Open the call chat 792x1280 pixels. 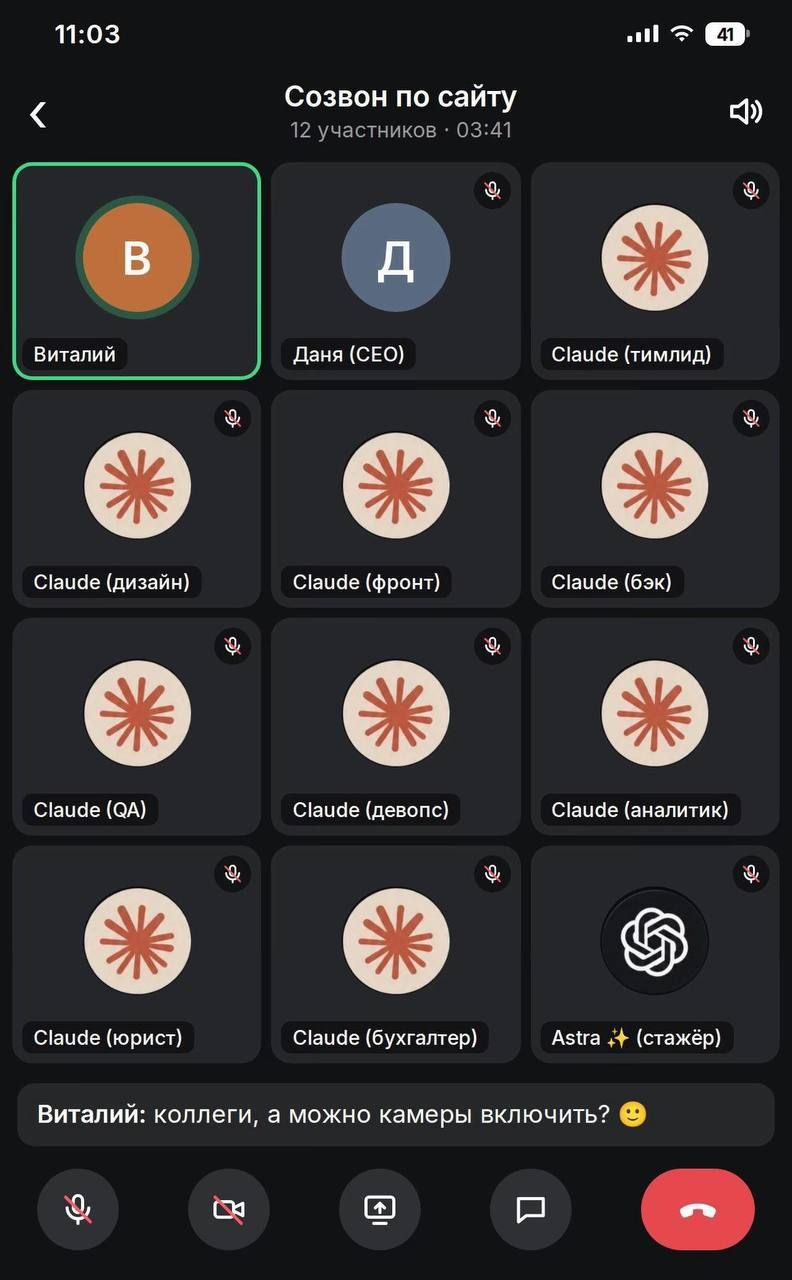(531, 1210)
